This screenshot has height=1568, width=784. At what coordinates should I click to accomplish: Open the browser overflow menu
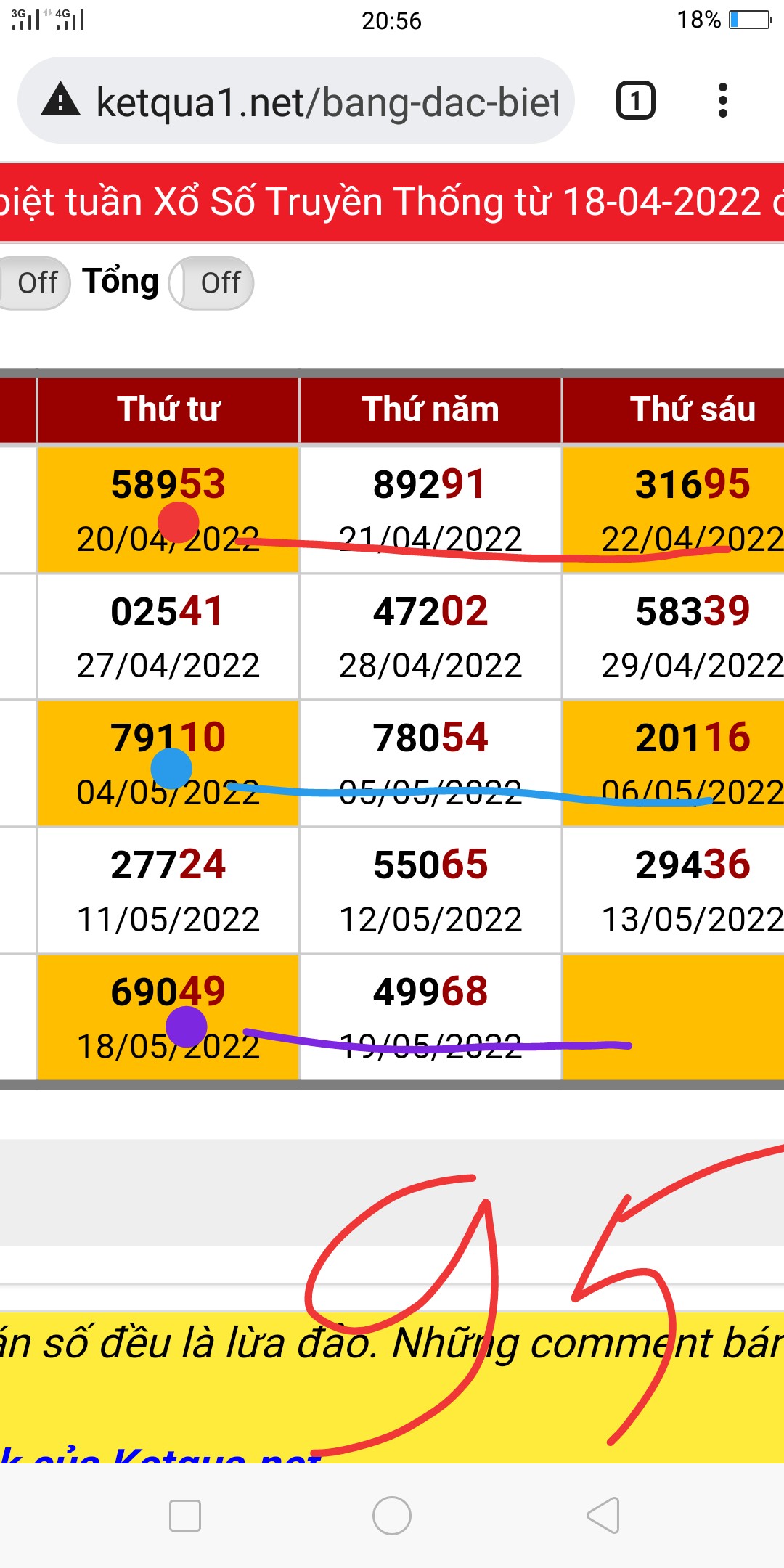pos(722,101)
